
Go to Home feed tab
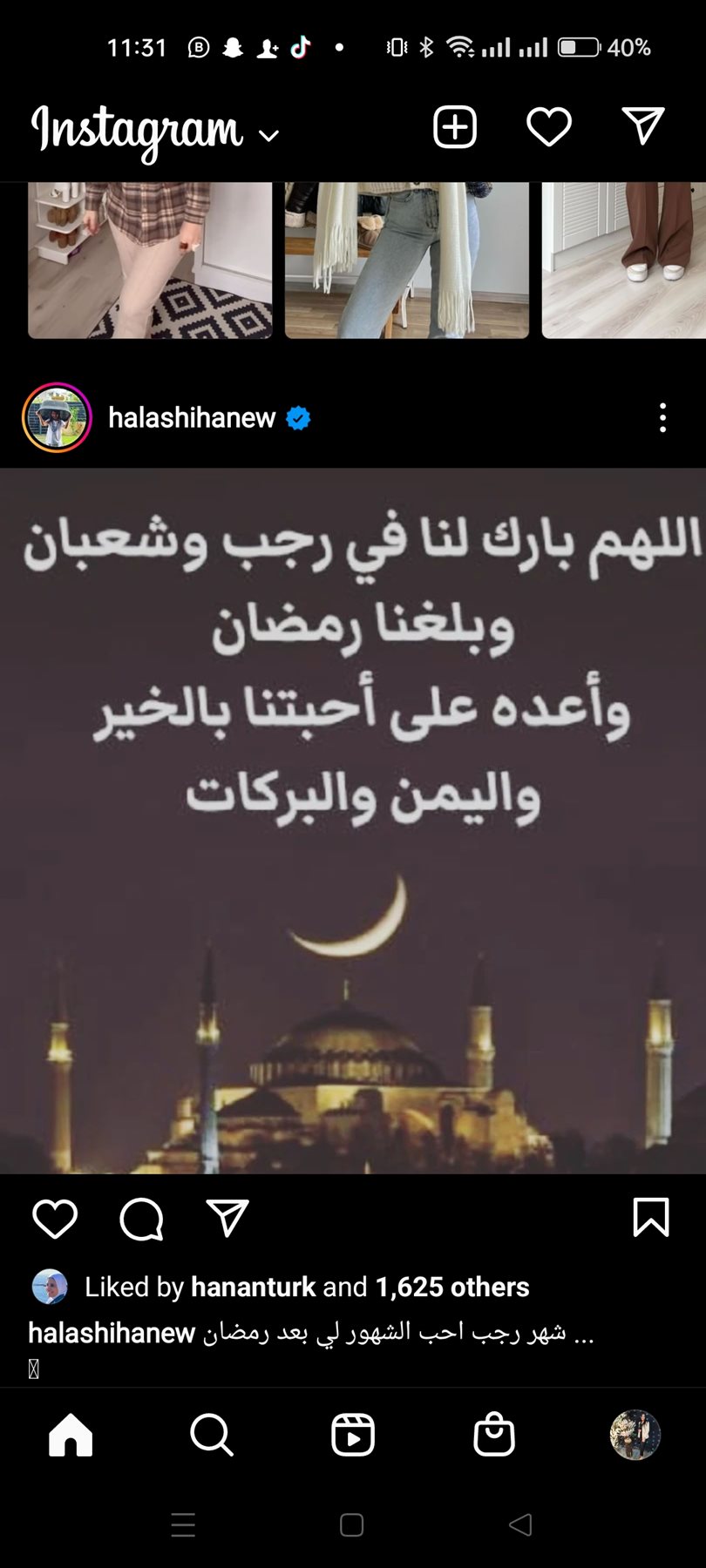(x=71, y=1435)
